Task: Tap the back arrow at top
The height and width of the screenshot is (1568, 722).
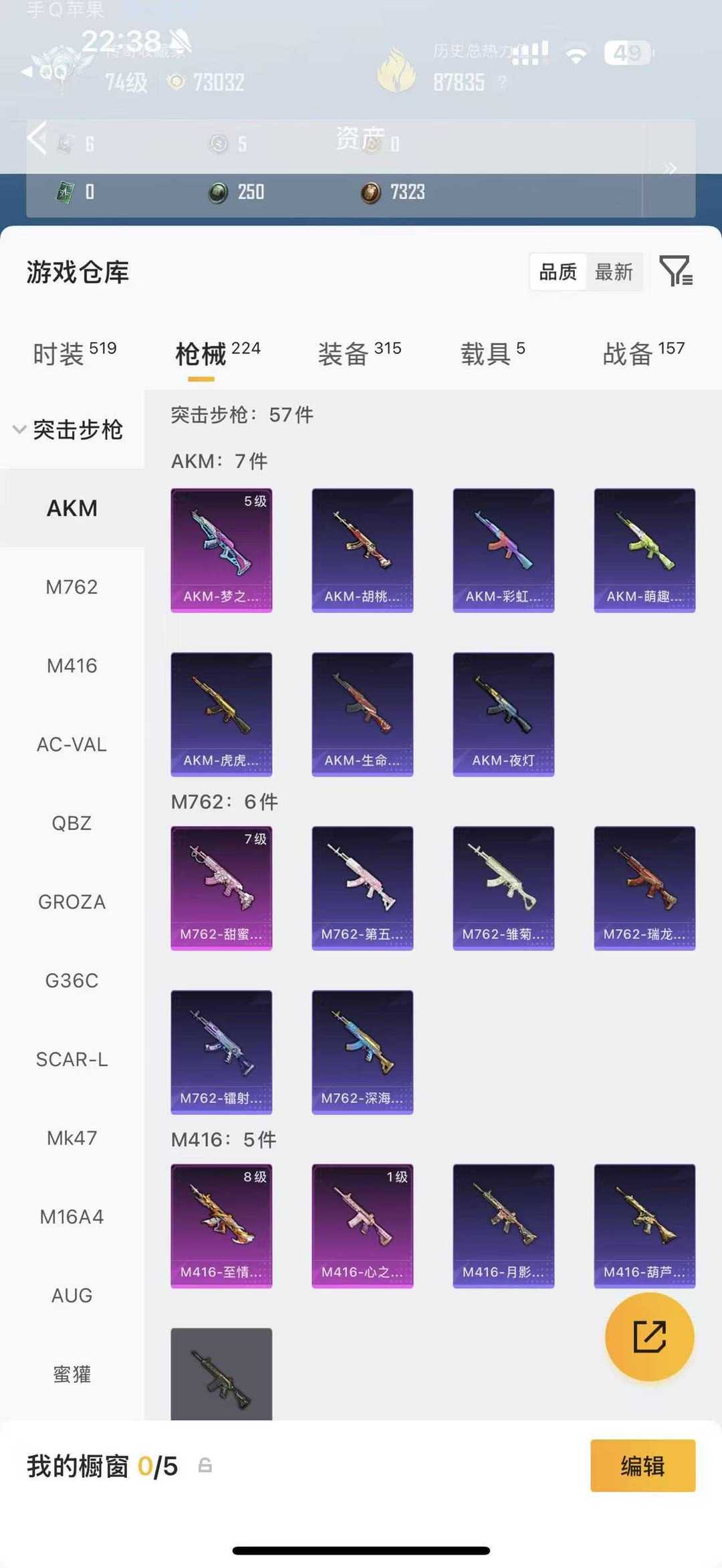Action: click(x=37, y=138)
